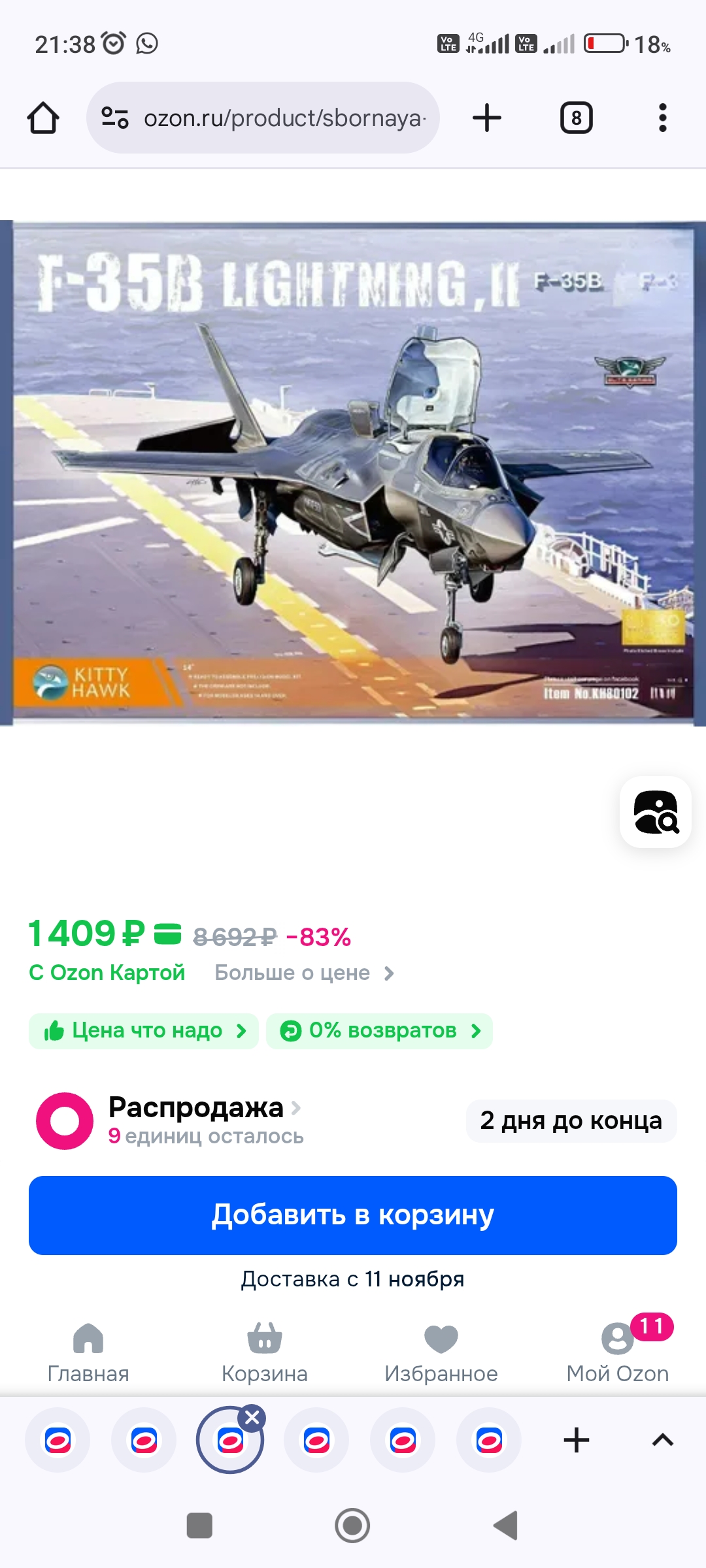Add the model kit to cart

[x=353, y=1215]
